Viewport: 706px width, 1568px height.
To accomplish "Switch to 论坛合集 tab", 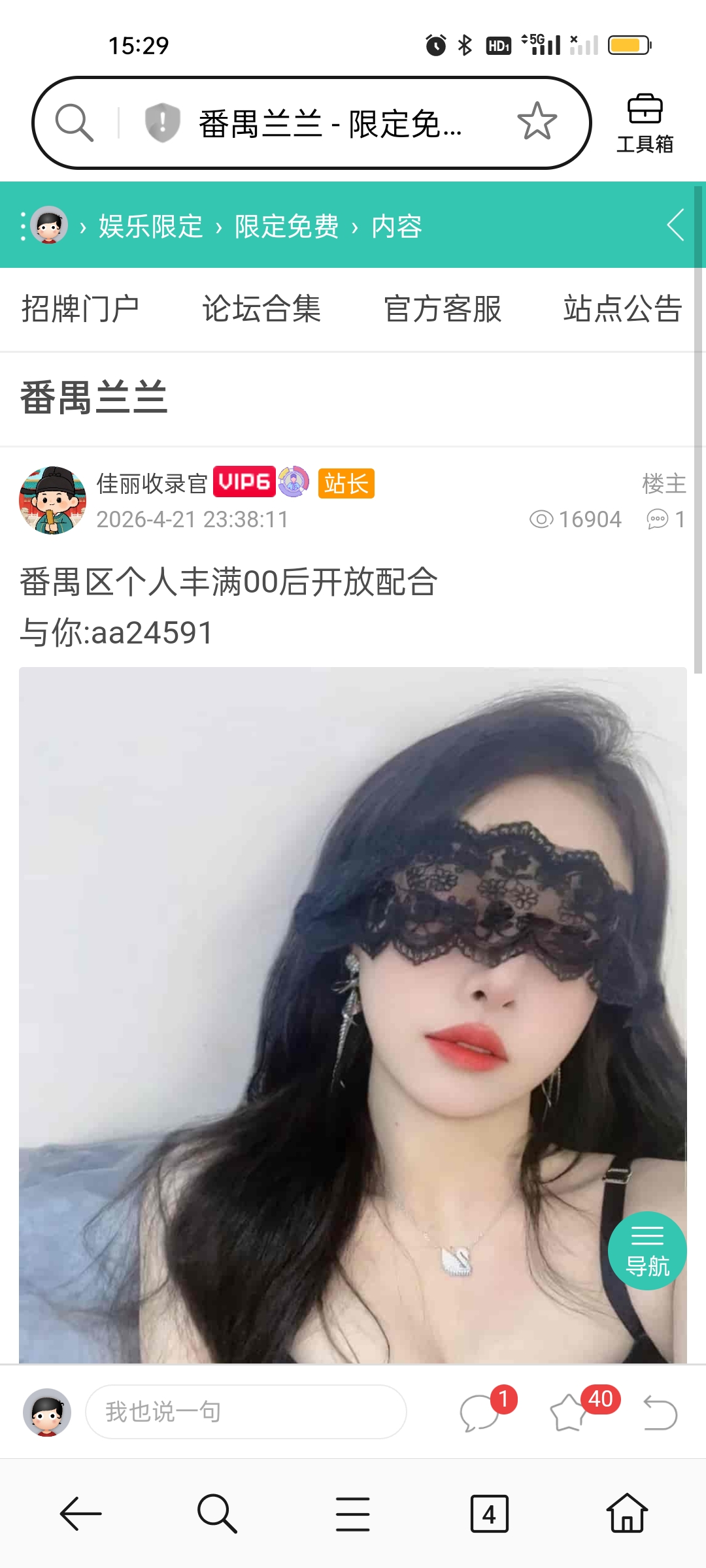I will pyautogui.click(x=261, y=309).
